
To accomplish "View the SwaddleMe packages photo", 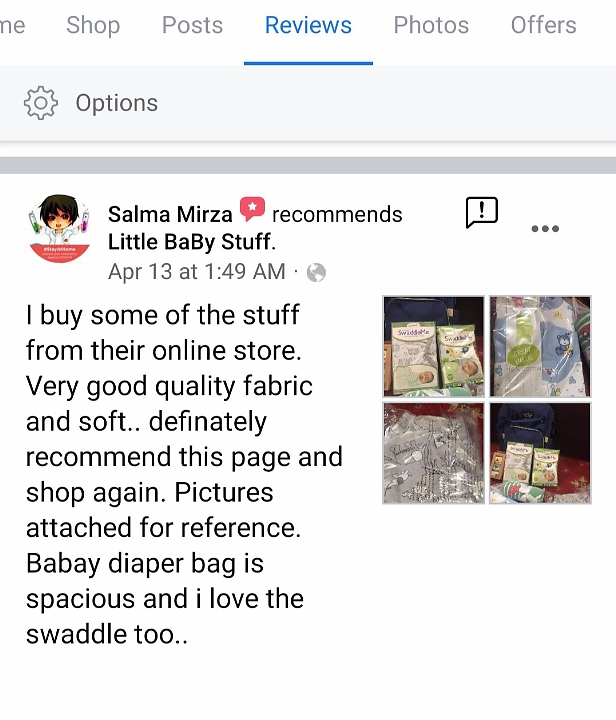I will point(433,346).
